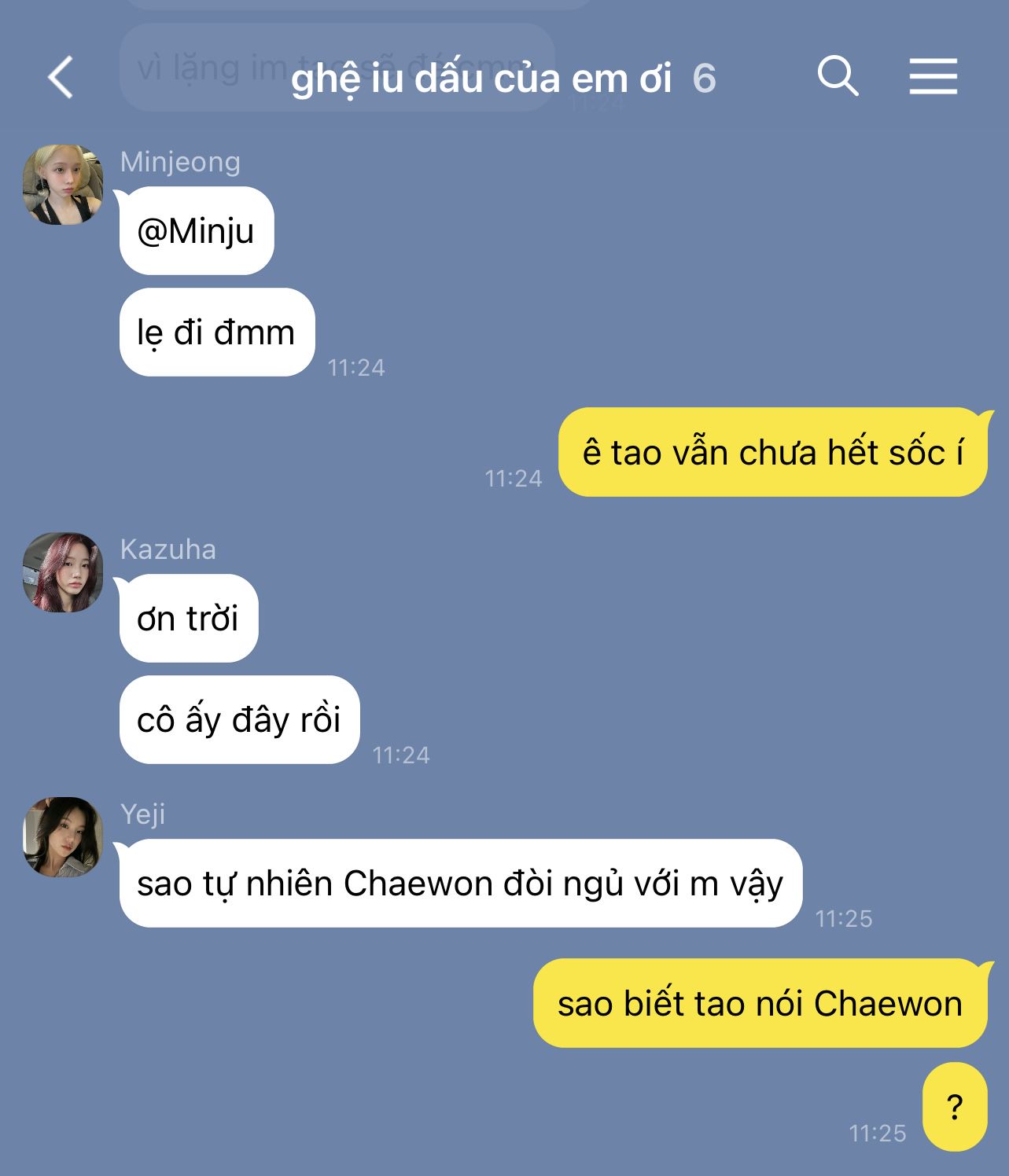The image size is (1009, 1176).
Task: Open Yeji's profile picture
Action: pos(63,837)
